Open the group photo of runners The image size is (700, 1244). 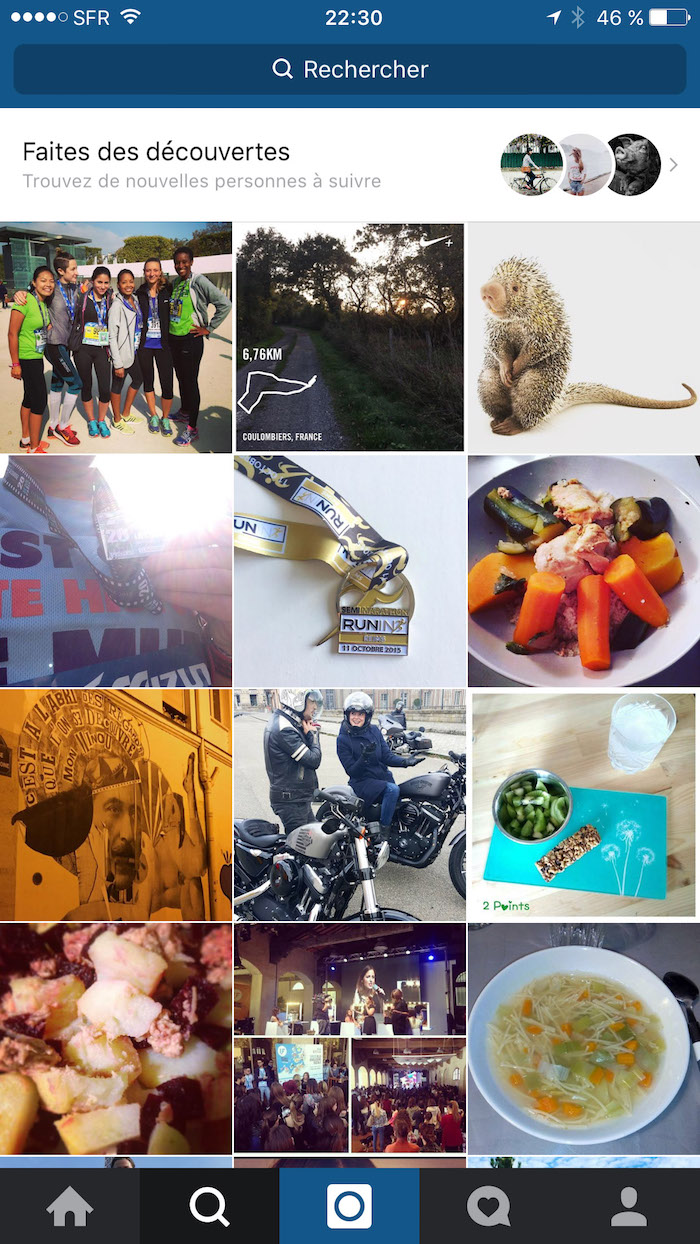[116, 337]
